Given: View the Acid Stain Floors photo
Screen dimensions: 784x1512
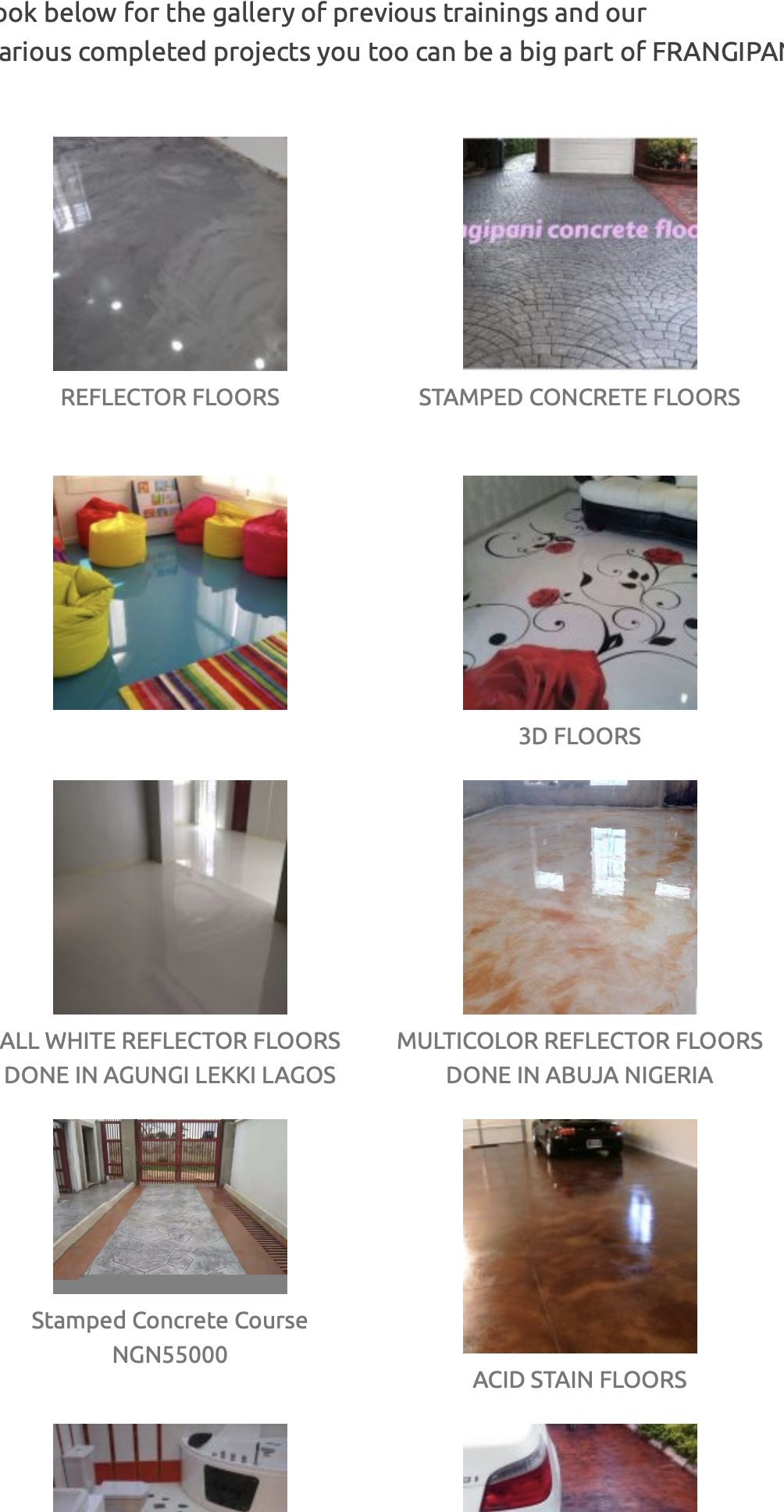Looking at the screenshot, I should 580,1236.
